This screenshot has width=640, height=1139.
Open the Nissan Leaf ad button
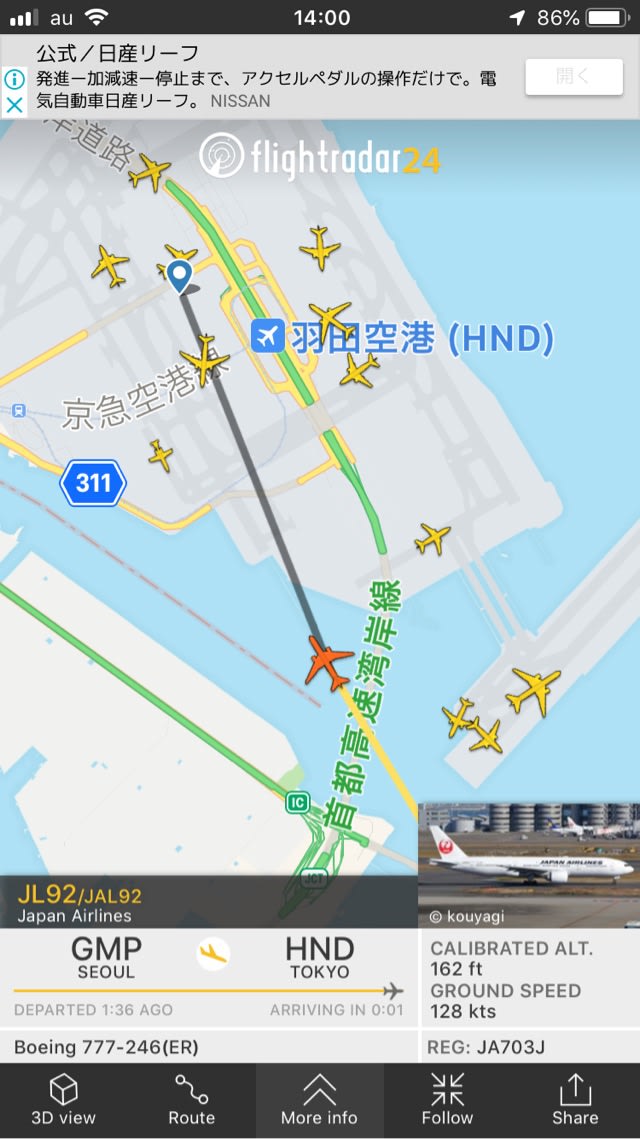coord(573,77)
